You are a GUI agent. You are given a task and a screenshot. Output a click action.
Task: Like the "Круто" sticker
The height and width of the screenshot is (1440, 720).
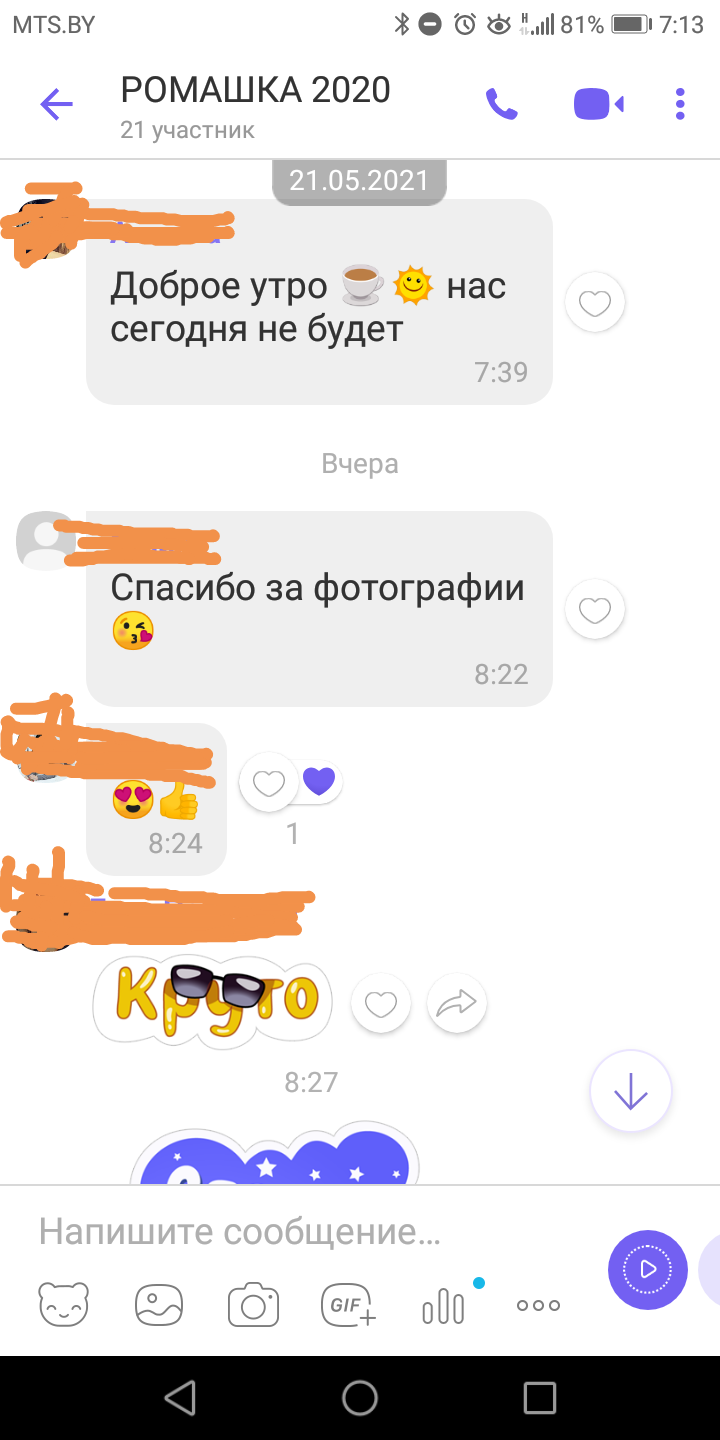381,1003
